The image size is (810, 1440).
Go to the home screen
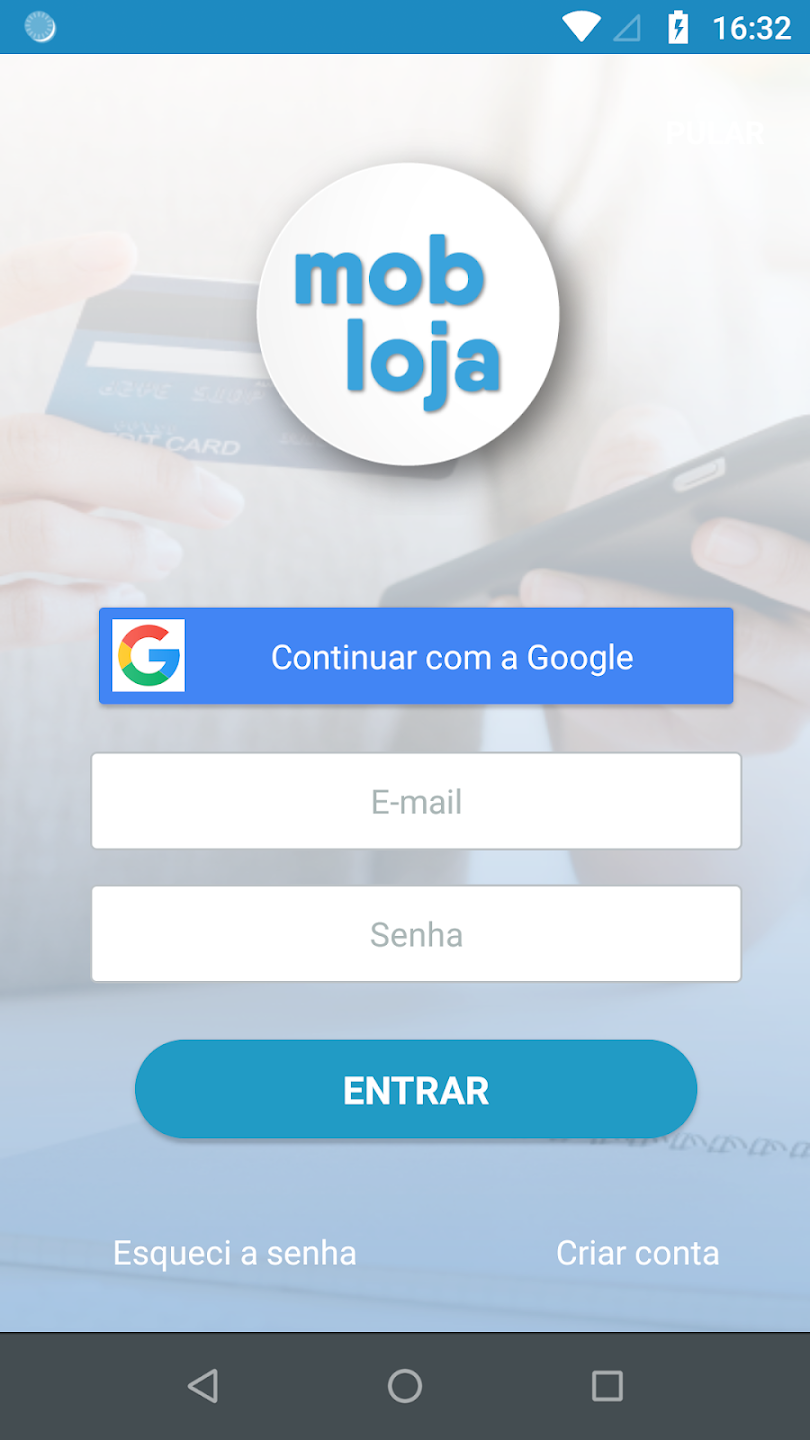click(x=405, y=1386)
